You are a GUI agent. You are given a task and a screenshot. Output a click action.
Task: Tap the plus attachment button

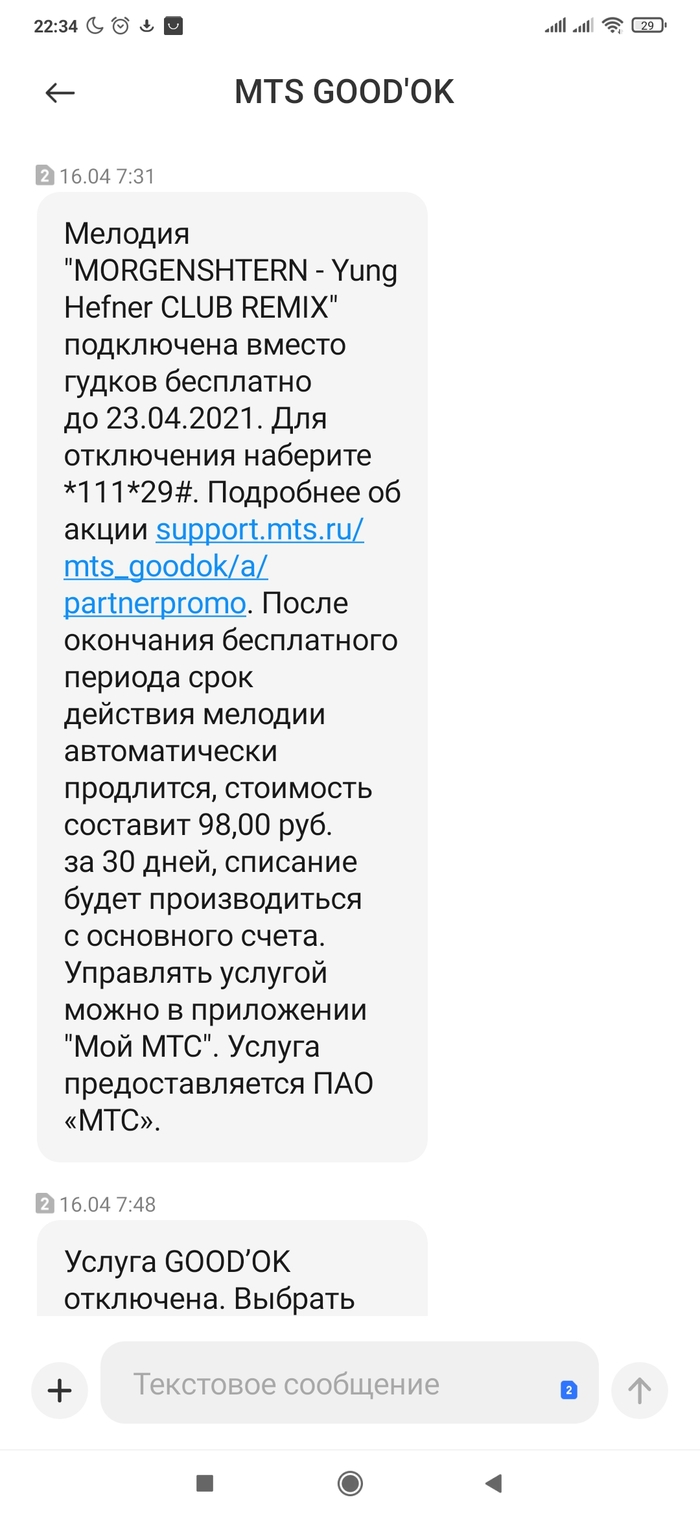click(60, 1390)
